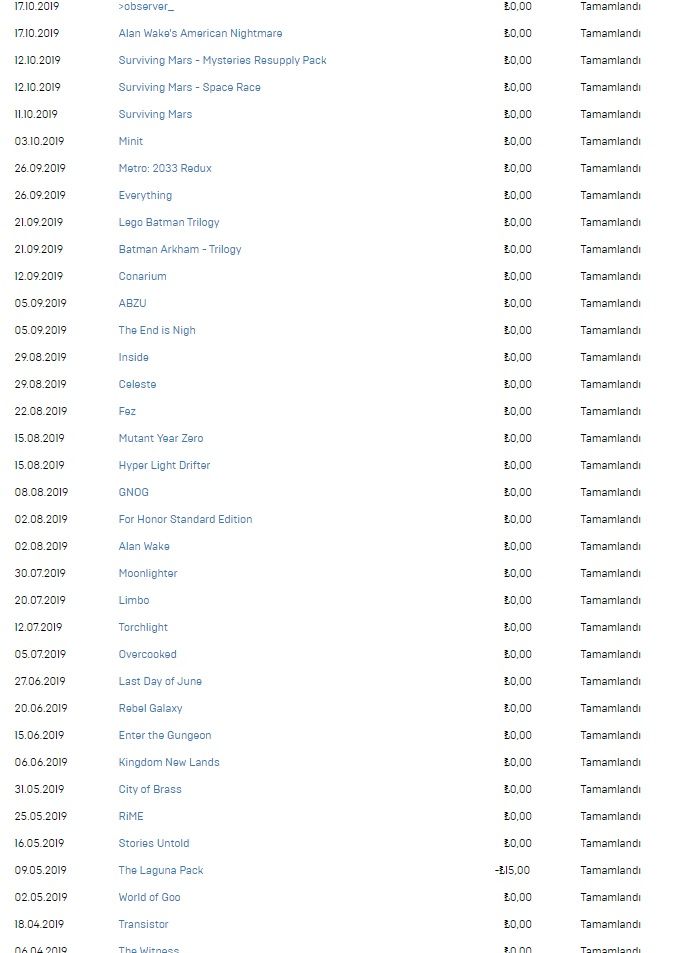View the Last Day of June order
Viewport: 675px width, 953px height.
coord(160,682)
